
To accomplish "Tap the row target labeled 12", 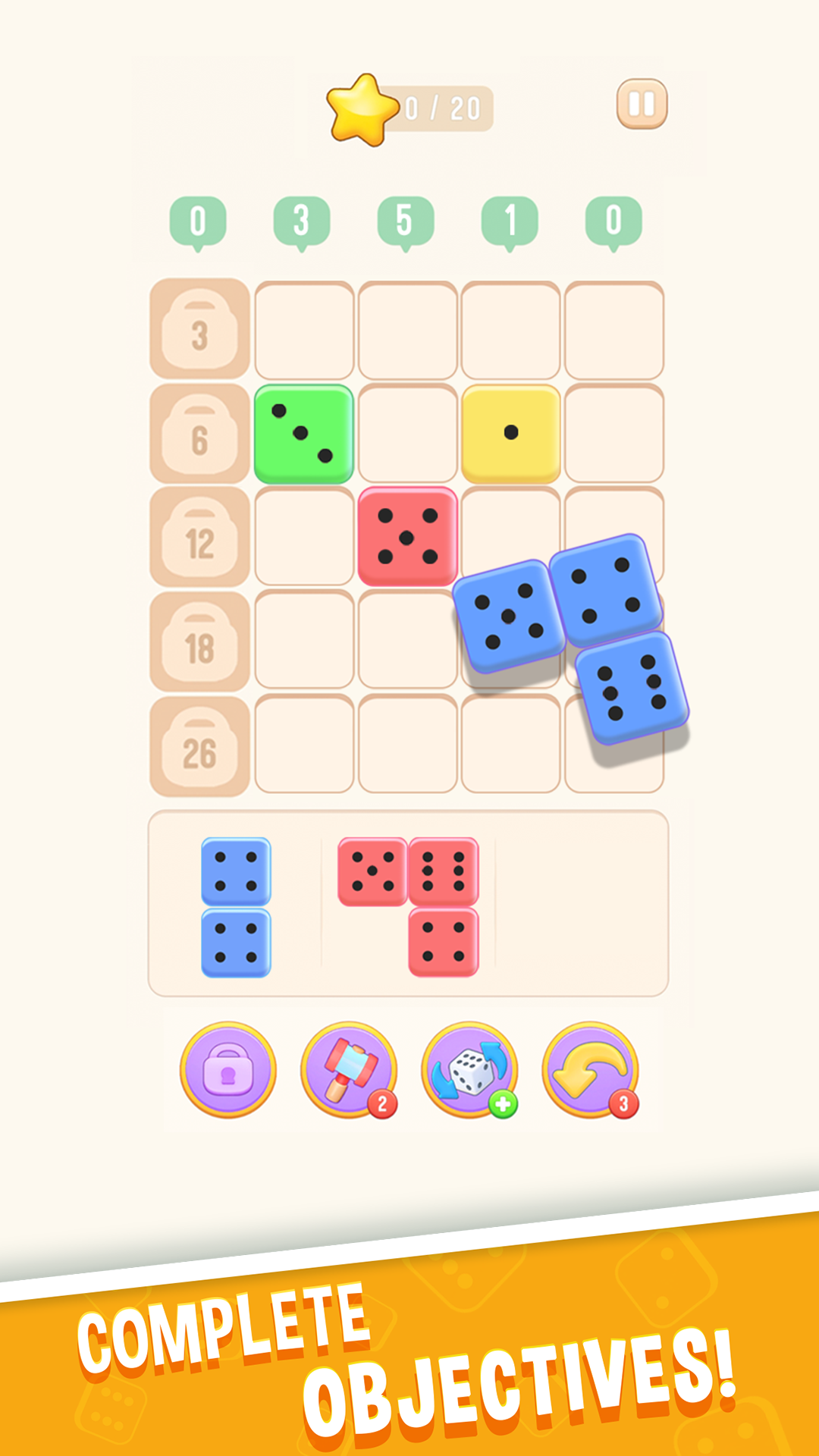I will 199,538.
